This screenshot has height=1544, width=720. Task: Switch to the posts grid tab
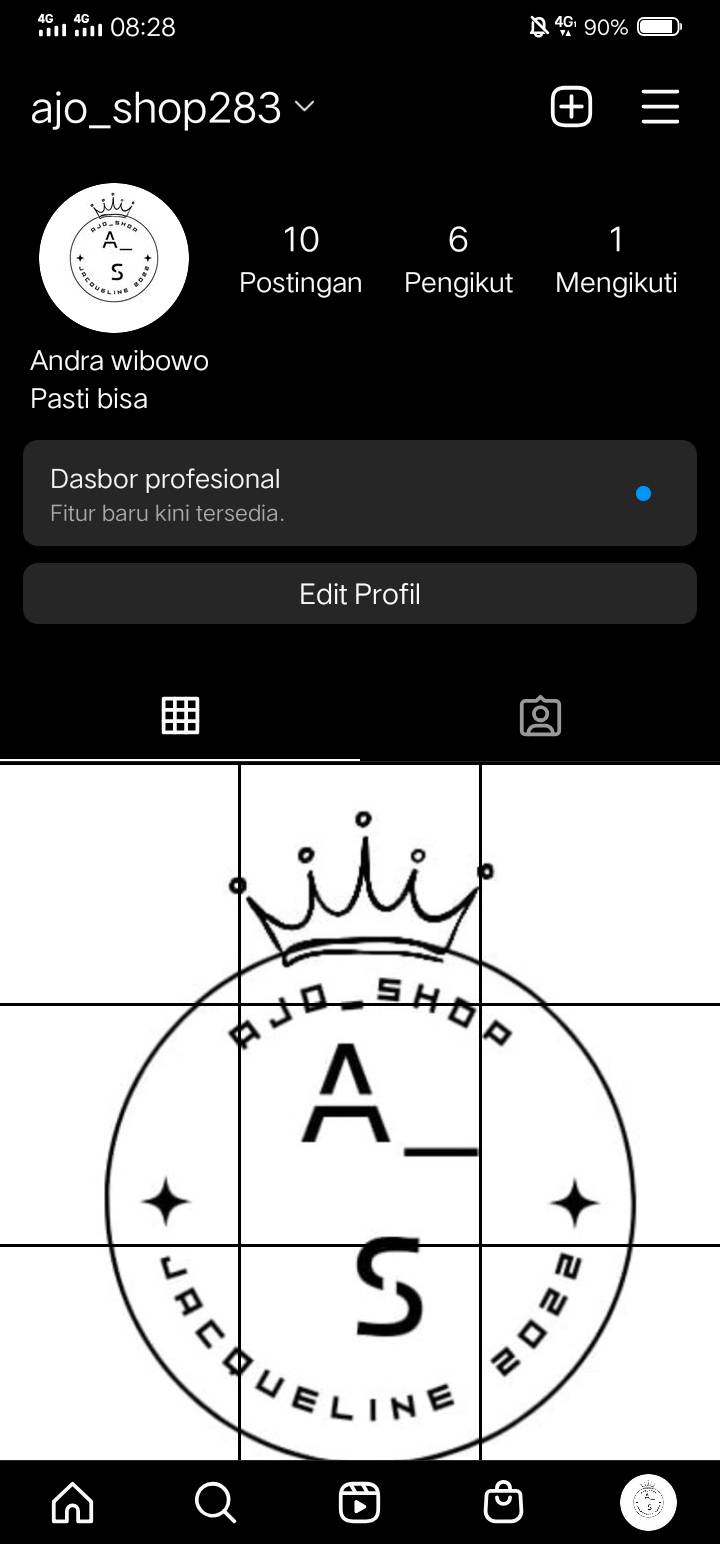(180, 716)
